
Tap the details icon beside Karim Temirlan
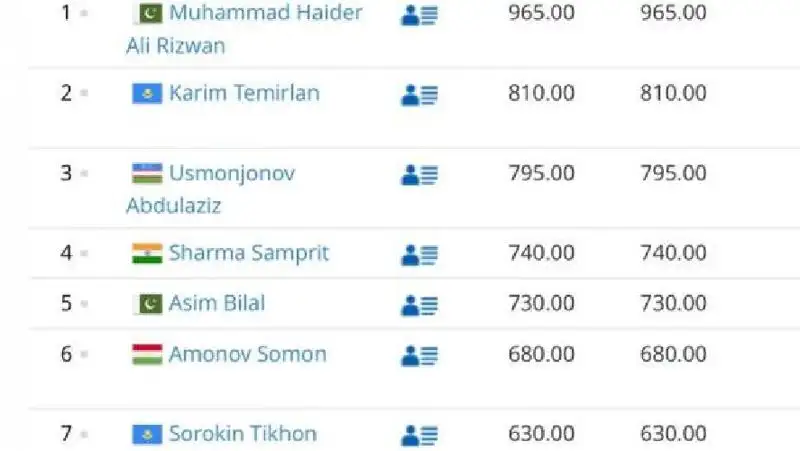419,95
